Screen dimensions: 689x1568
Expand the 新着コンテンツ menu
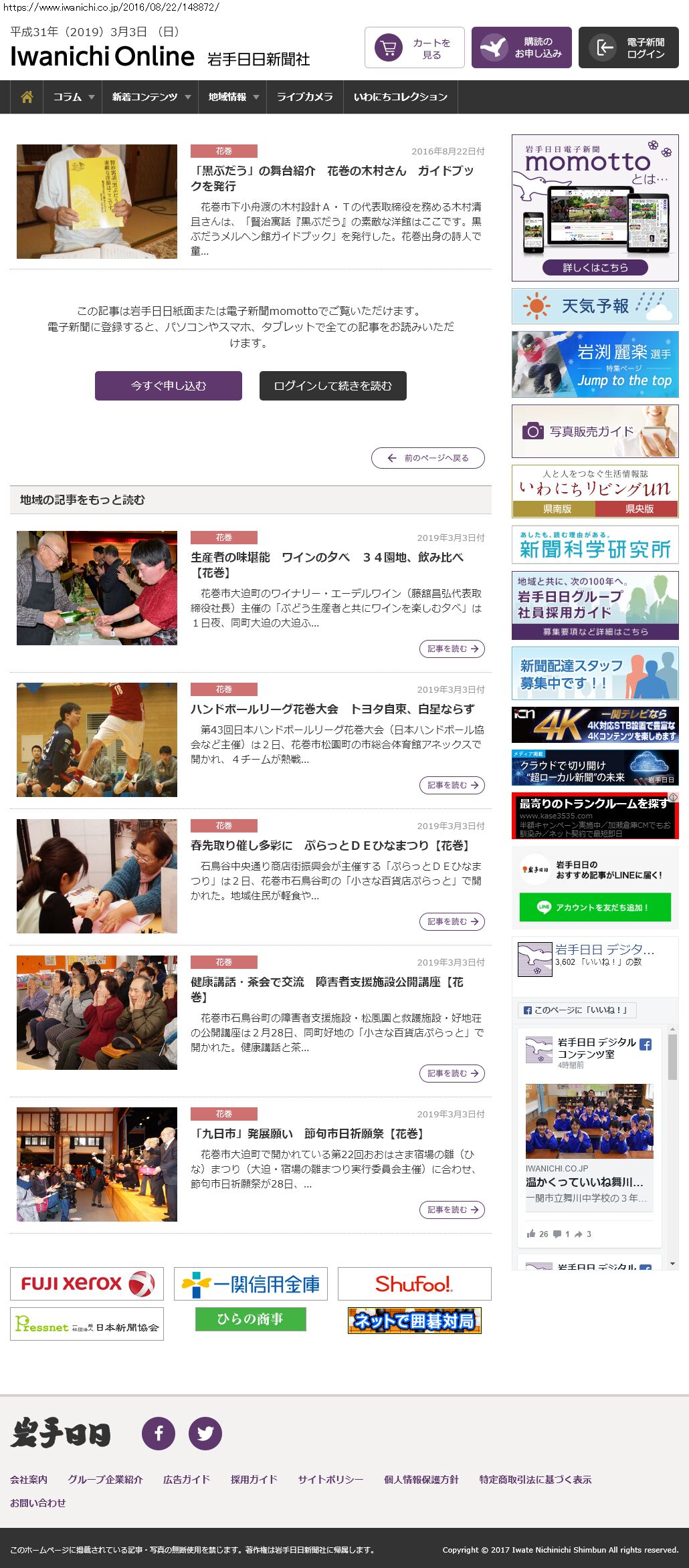pyautogui.click(x=150, y=97)
